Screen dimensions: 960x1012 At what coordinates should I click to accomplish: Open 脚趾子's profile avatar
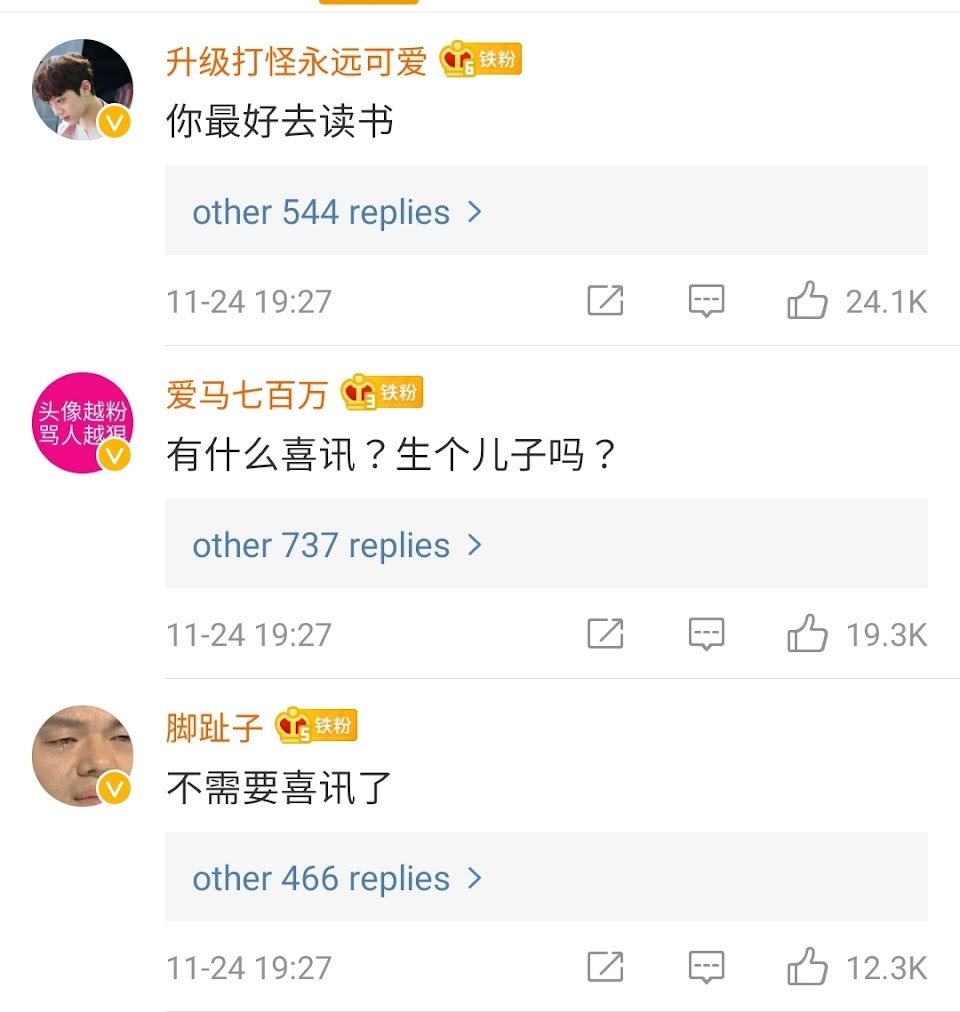tap(83, 756)
